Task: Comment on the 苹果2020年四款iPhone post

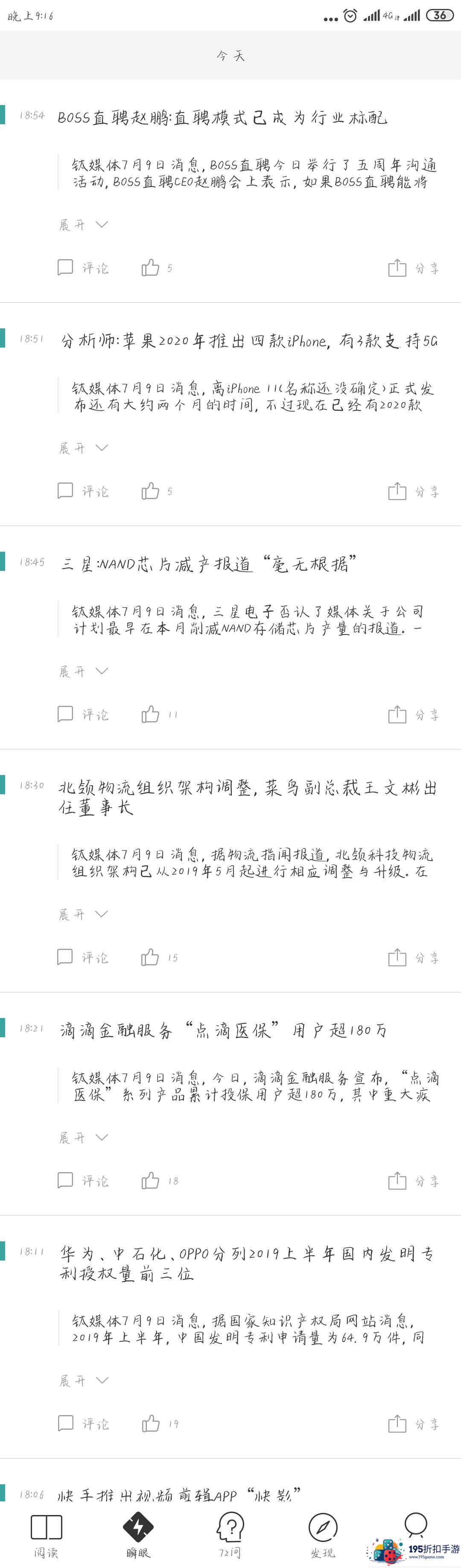Action: click(83, 491)
